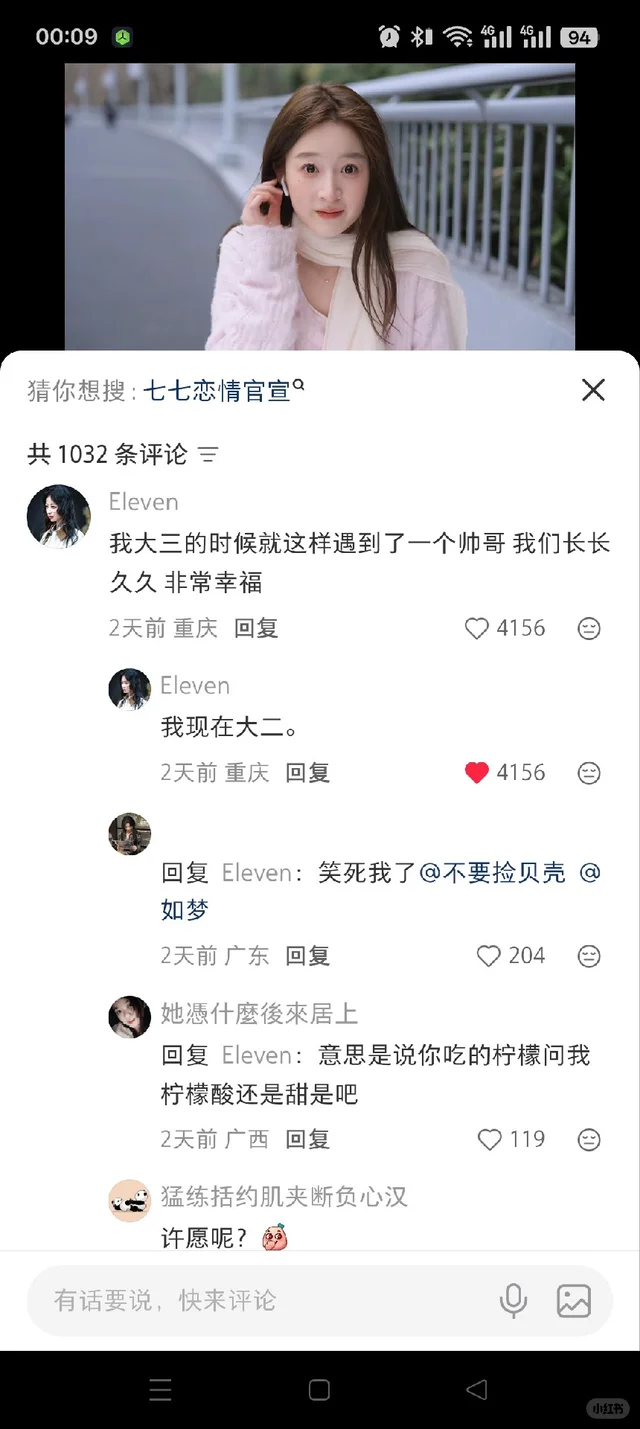Open Eleven's profile from top comment avatar
The width and height of the screenshot is (640, 1429).
click(58, 516)
